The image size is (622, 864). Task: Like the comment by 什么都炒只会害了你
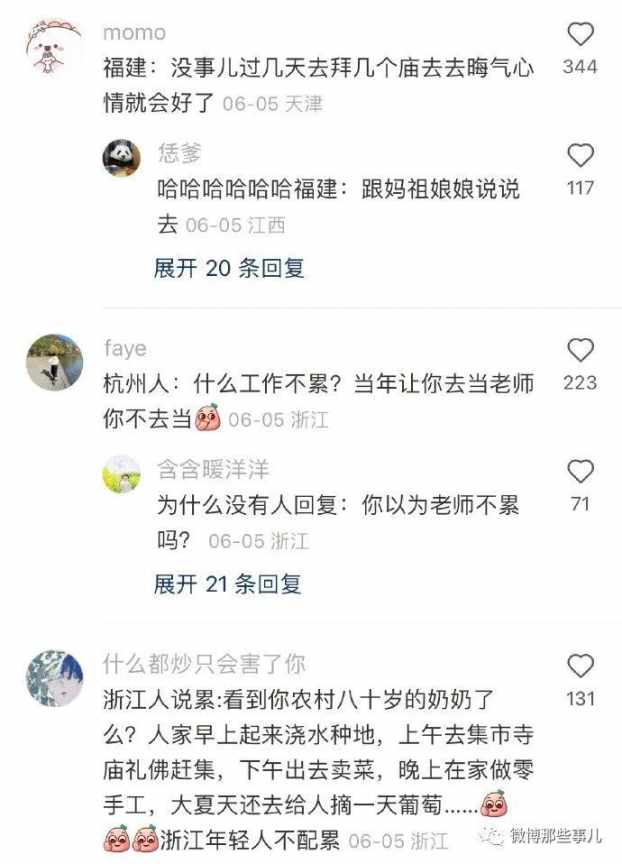(x=580, y=666)
